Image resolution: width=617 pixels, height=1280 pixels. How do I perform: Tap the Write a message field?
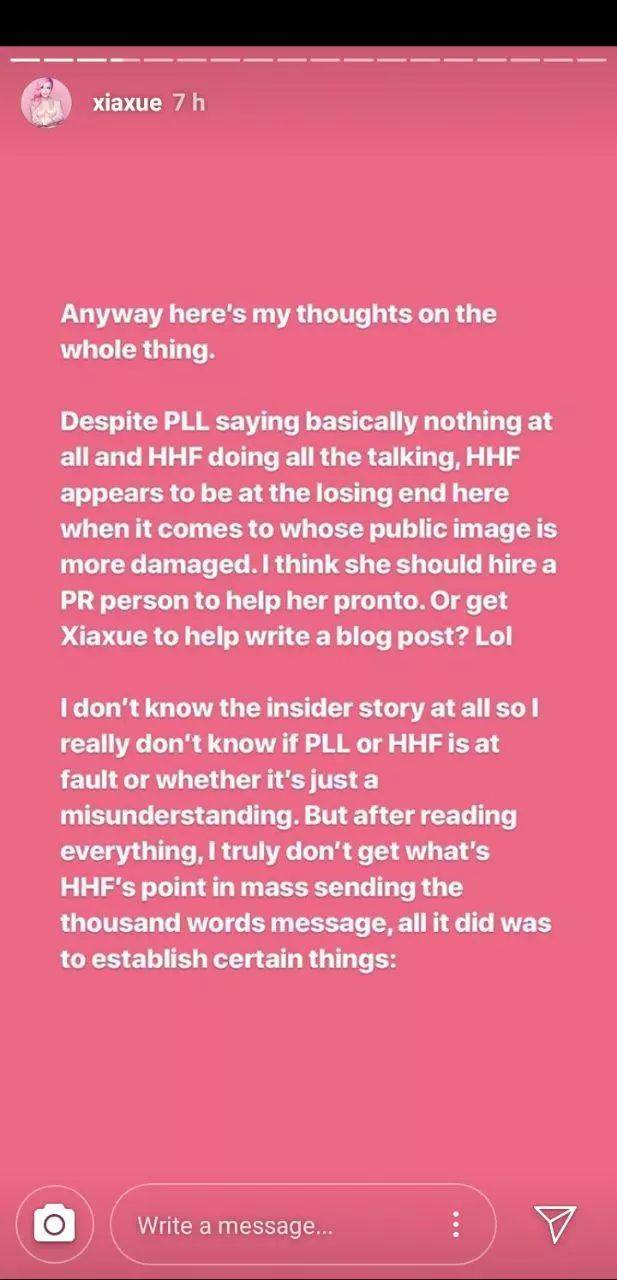(x=270, y=1225)
